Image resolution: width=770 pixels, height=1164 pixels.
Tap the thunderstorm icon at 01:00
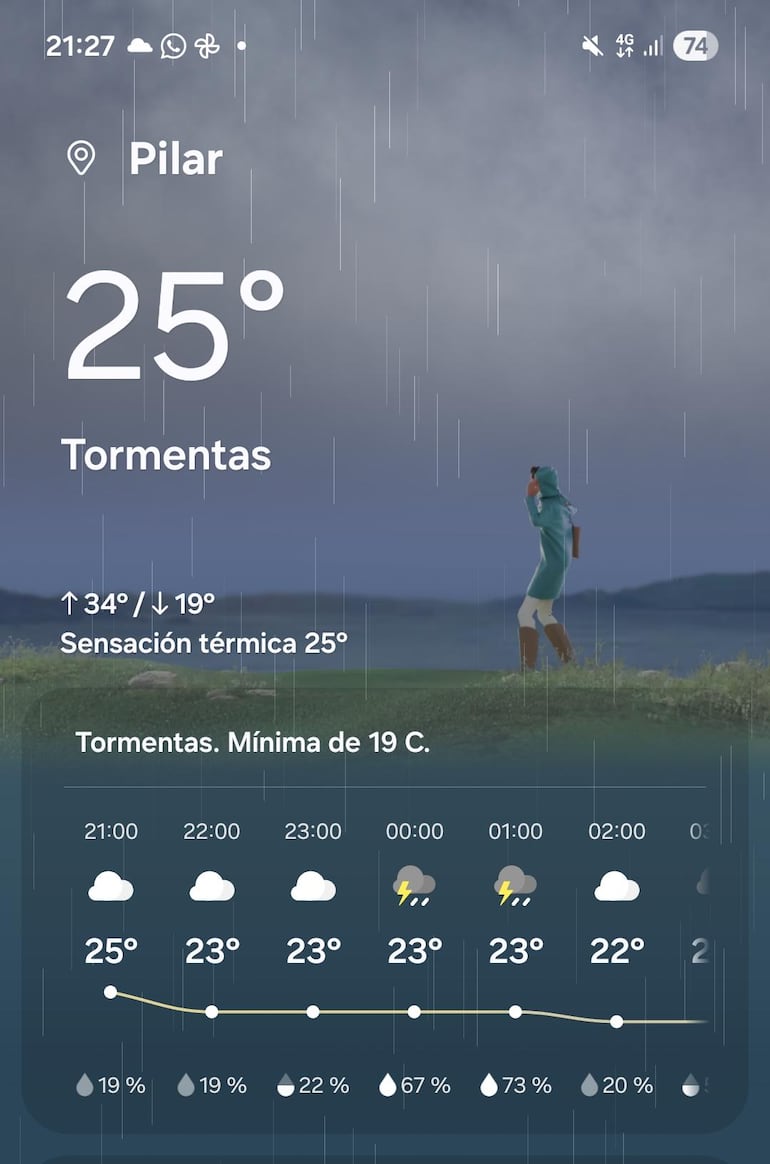[x=515, y=886]
